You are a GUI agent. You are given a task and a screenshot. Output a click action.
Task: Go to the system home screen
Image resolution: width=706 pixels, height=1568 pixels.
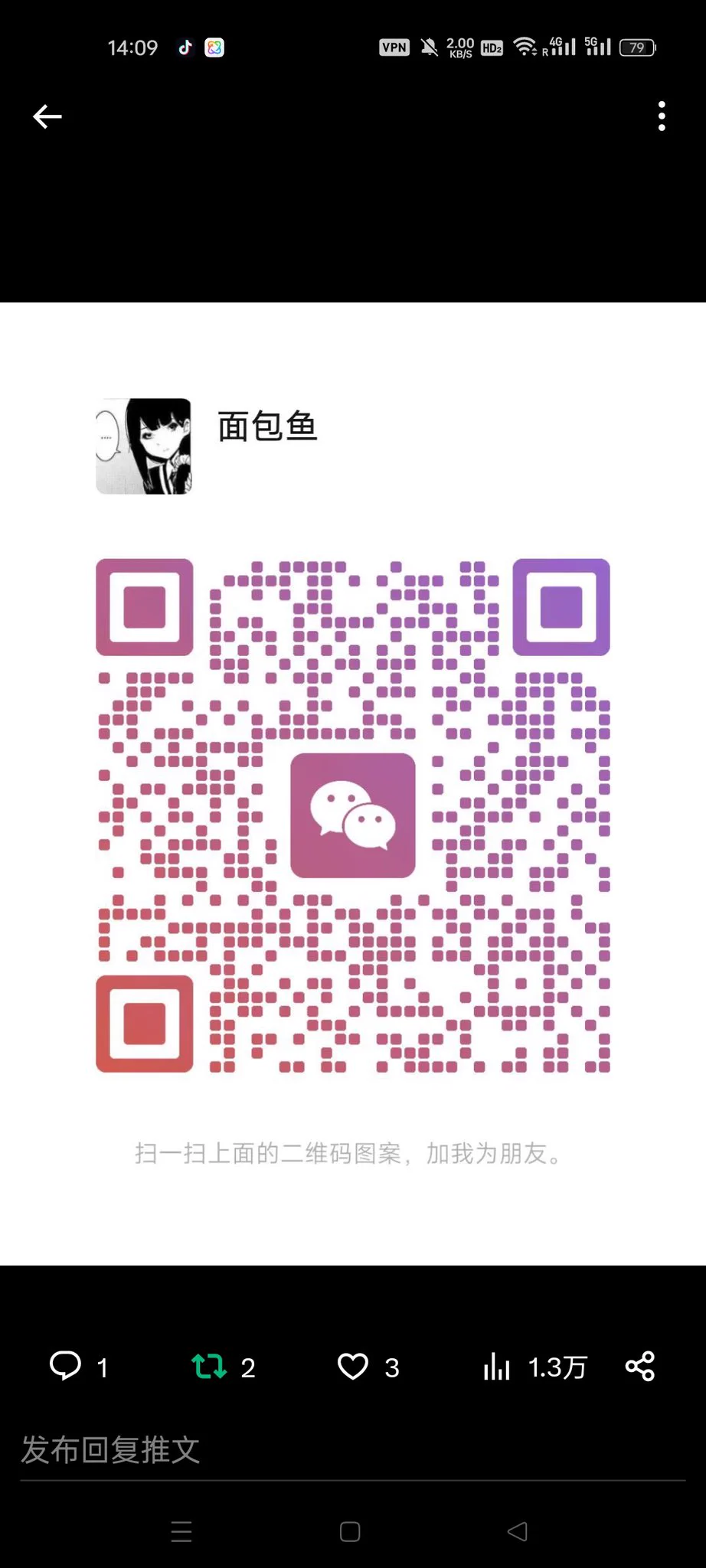[x=350, y=1532]
